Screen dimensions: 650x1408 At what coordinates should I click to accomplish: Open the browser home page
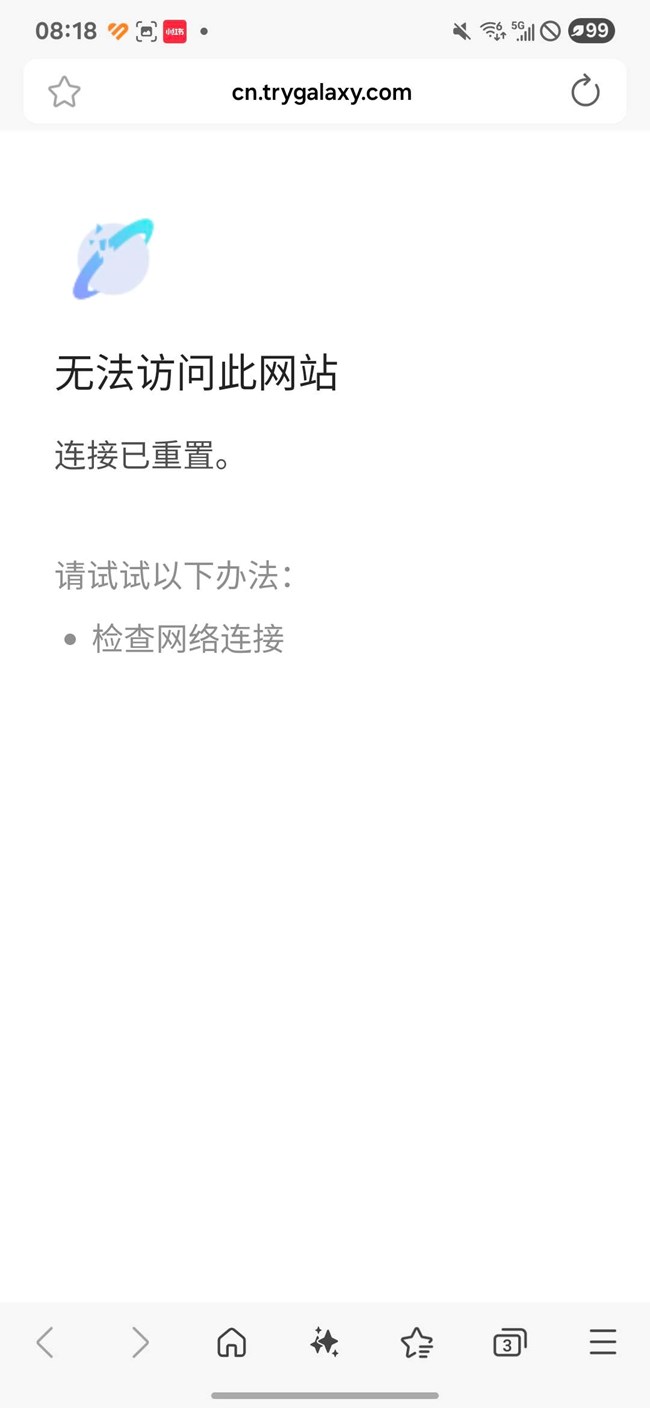[x=231, y=1342]
